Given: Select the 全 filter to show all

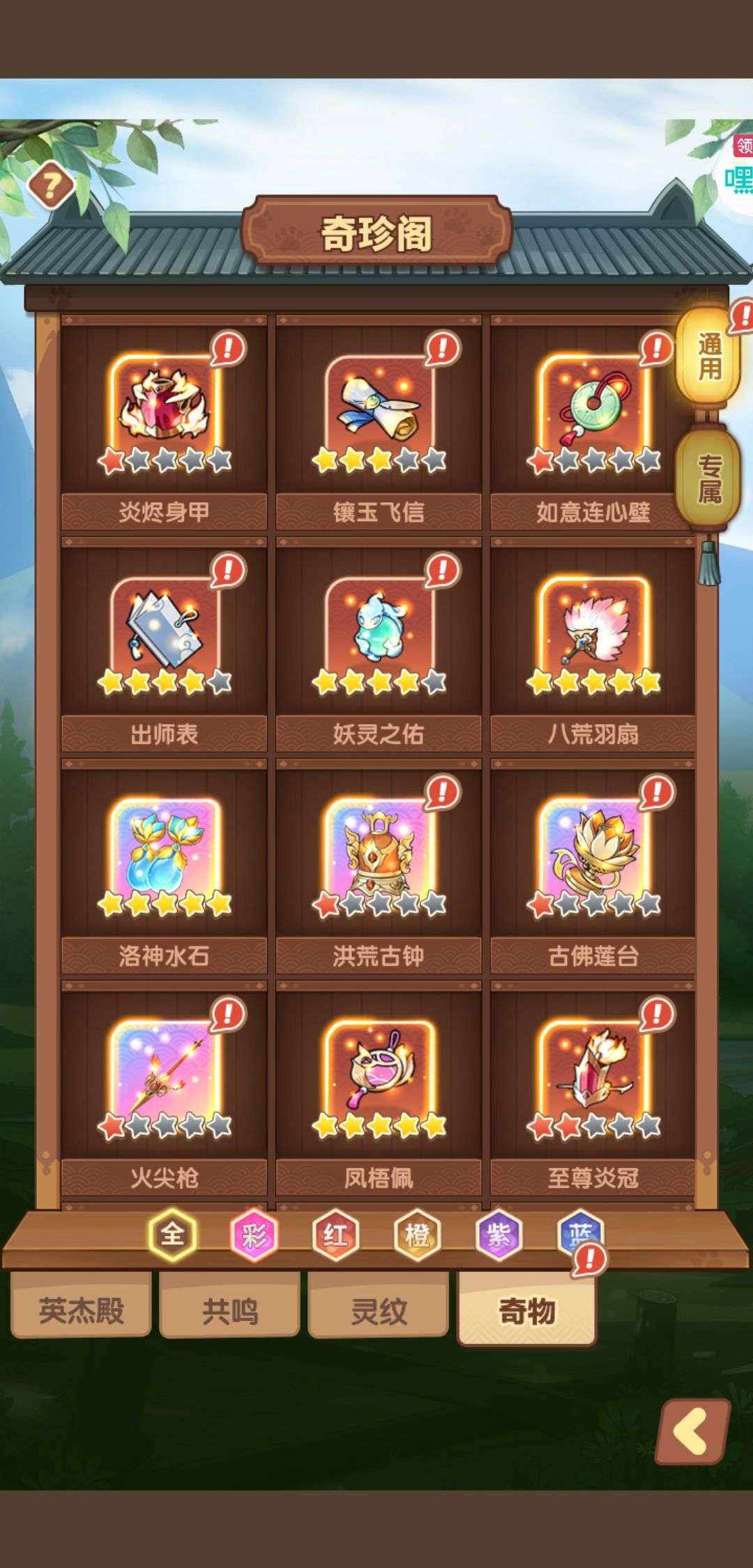Looking at the screenshot, I should click(x=172, y=1235).
